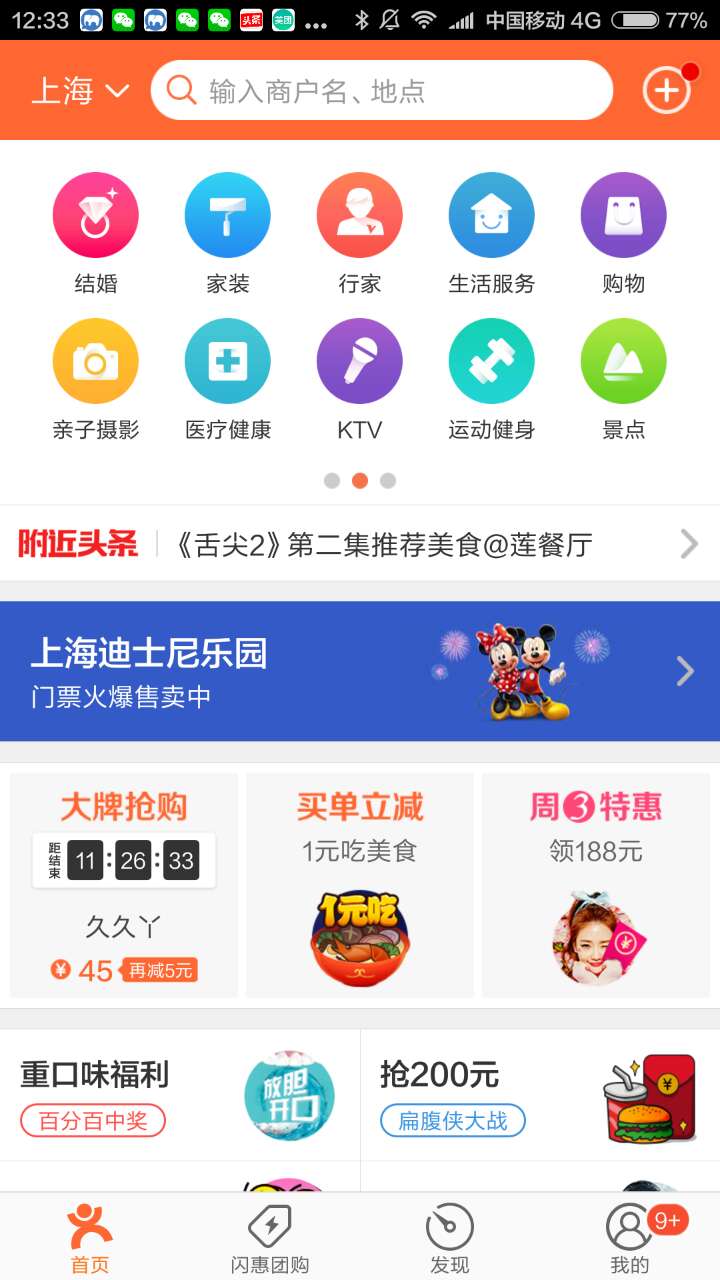Open the plus add menu icon

(667, 91)
